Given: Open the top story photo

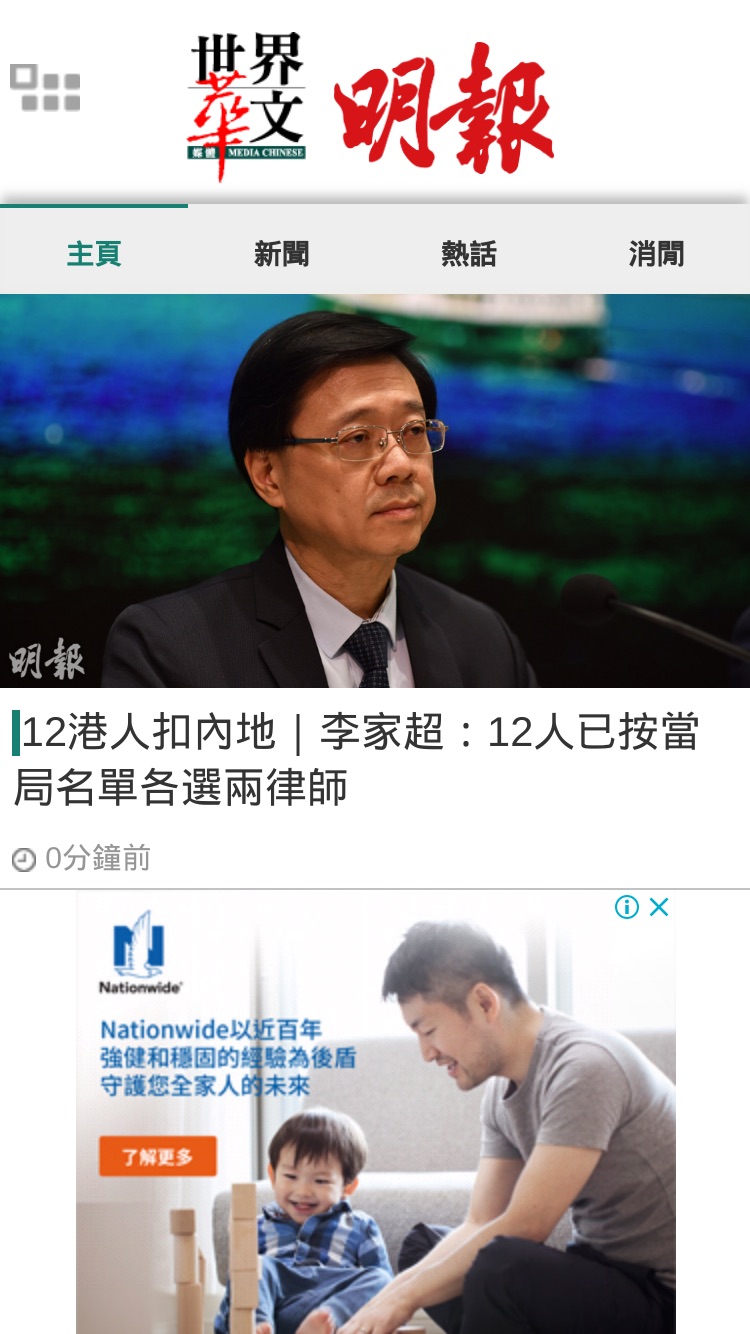Looking at the screenshot, I should click(375, 490).
